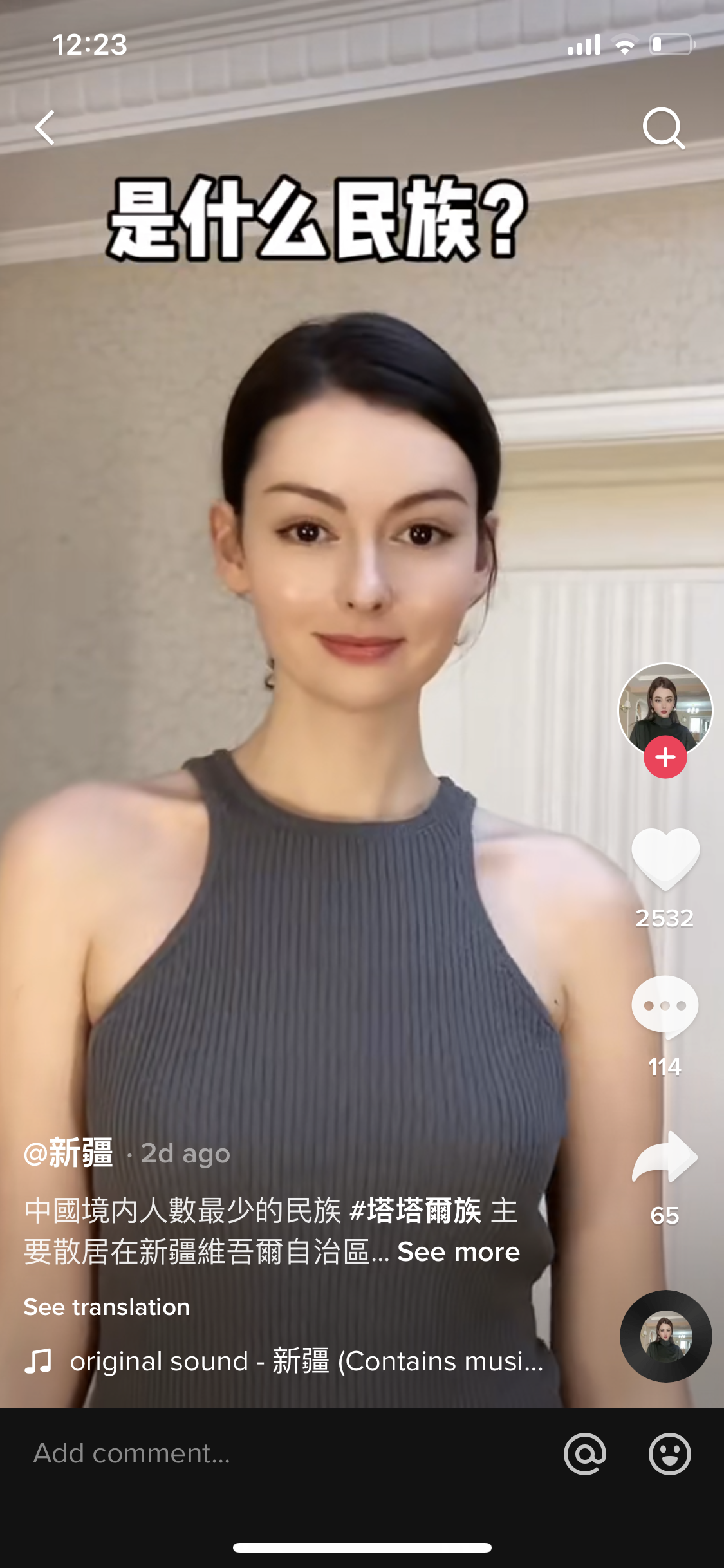
Task: Go back using the back arrow
Action: [x=45, y=127]
